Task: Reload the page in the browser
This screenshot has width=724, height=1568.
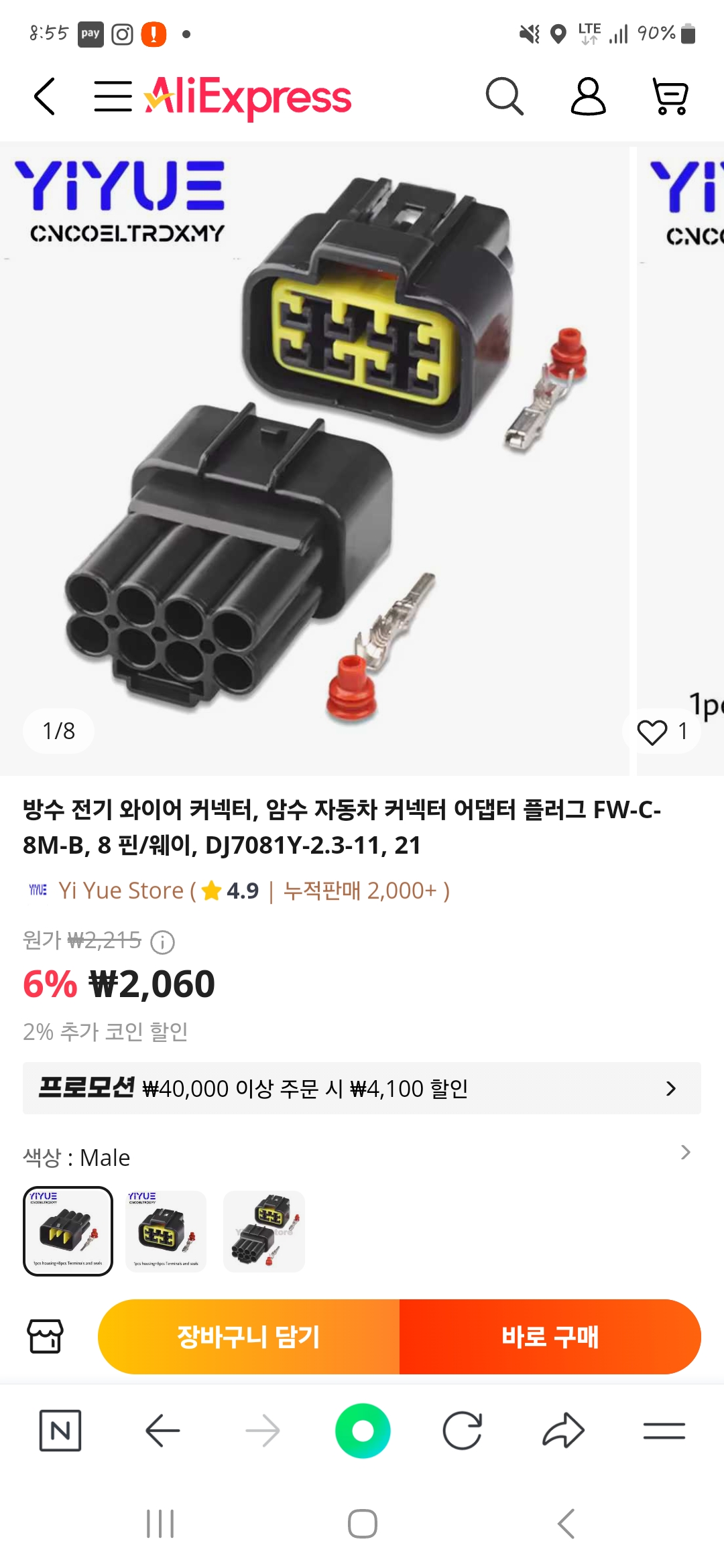Action: 463,1431
